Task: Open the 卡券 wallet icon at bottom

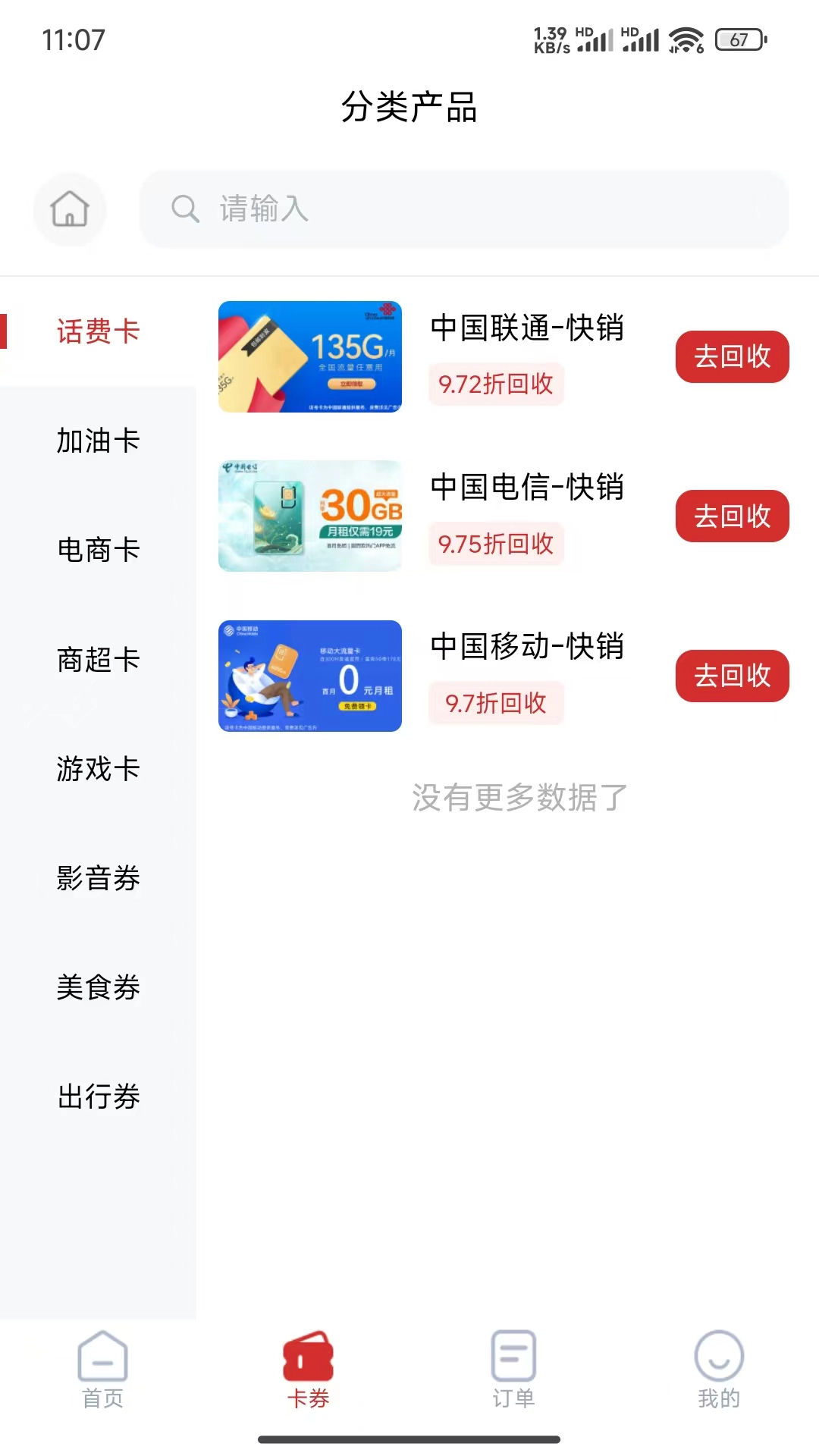Action: [x=306, y=1357]
